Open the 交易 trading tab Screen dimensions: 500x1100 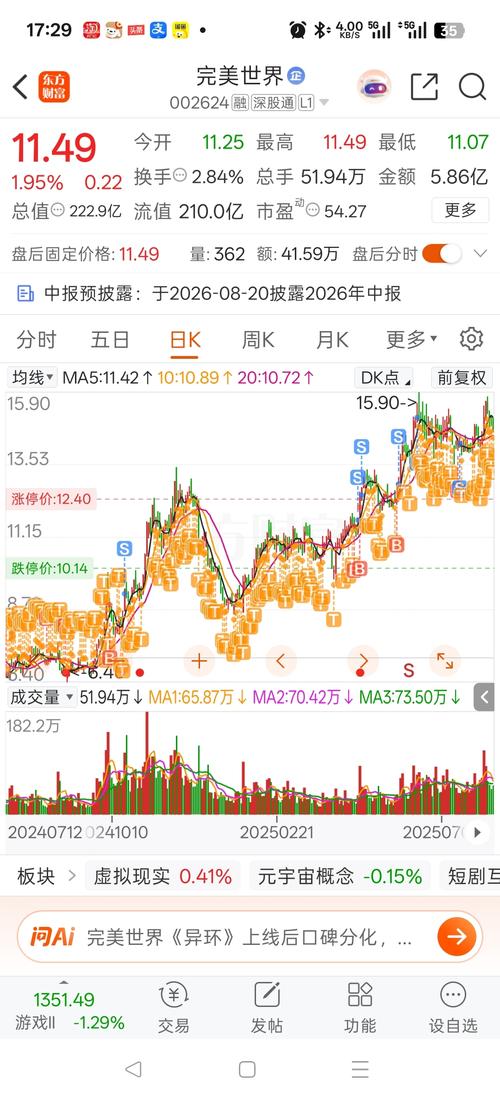[173, 1007]
